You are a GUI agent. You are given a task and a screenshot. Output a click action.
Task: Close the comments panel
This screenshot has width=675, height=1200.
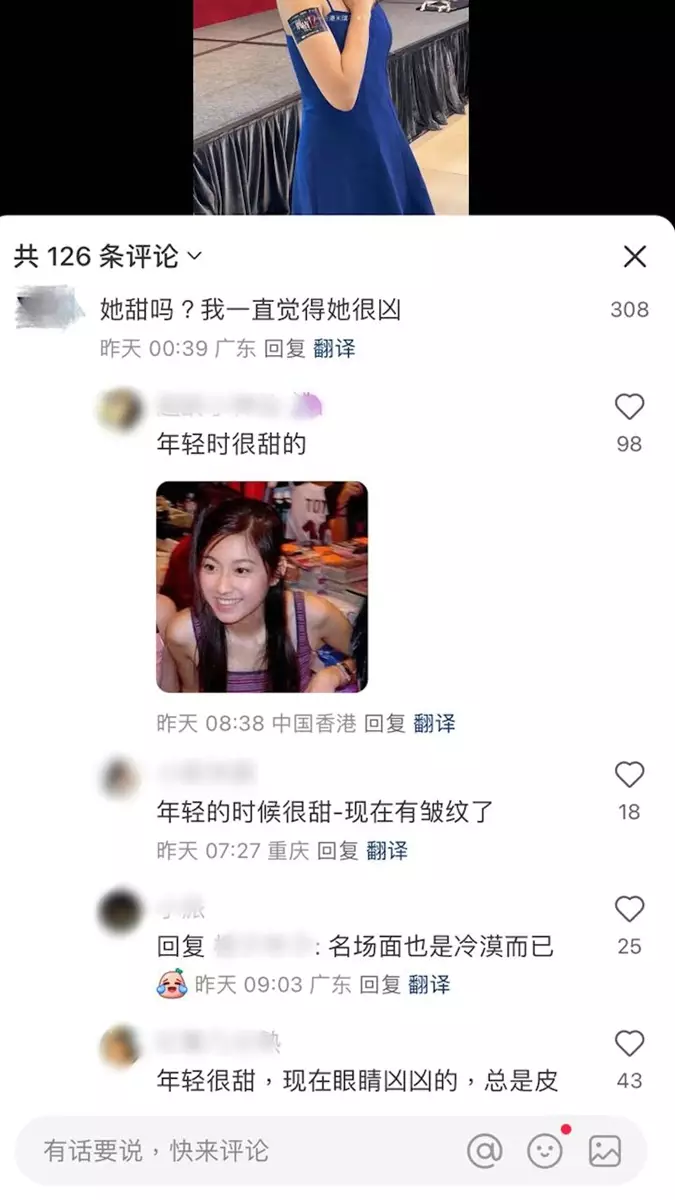point(635,257)
